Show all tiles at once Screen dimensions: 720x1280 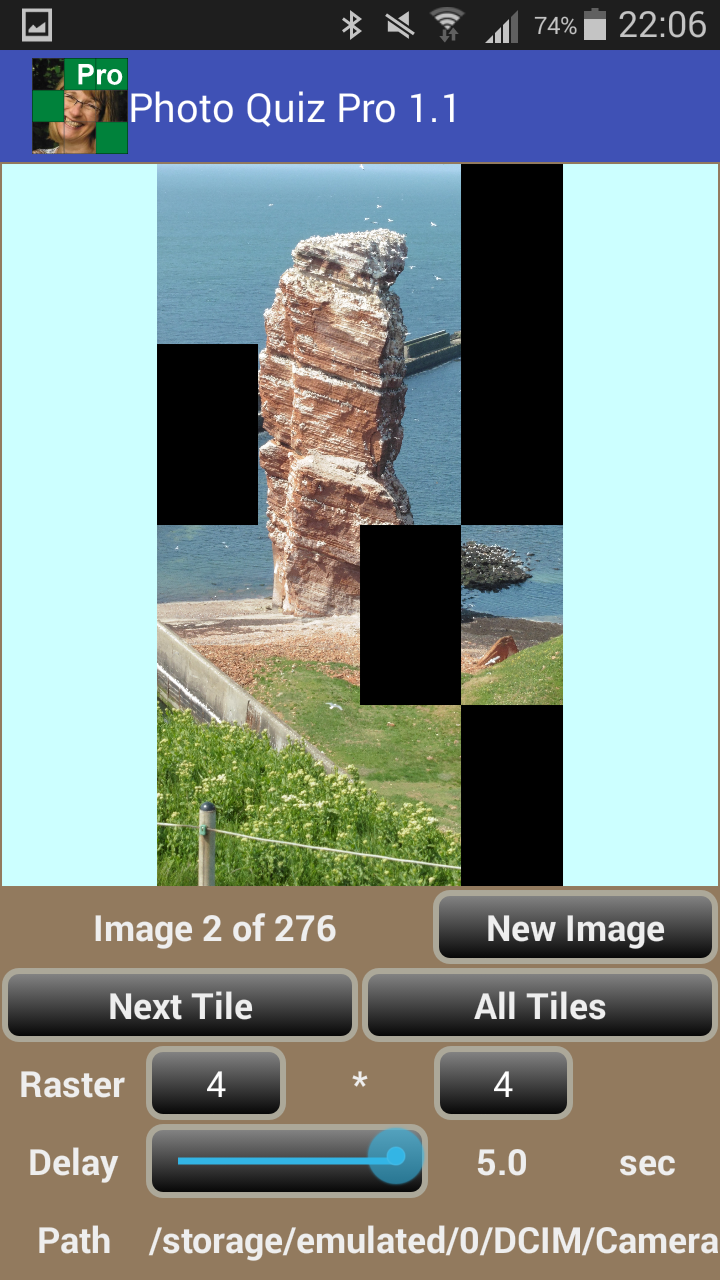(540, 1006)
